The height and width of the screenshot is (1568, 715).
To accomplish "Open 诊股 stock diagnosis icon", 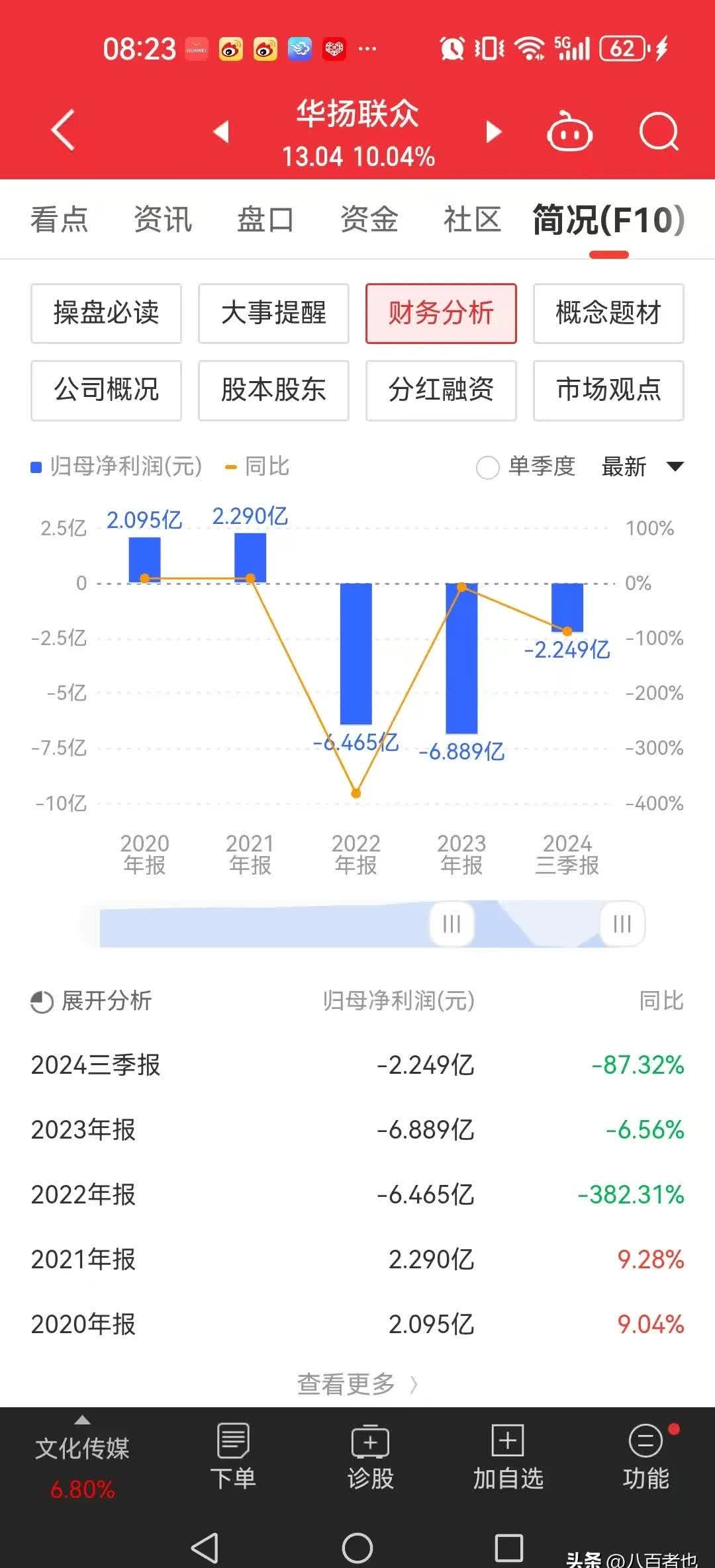I will [x=371, y=1440].
